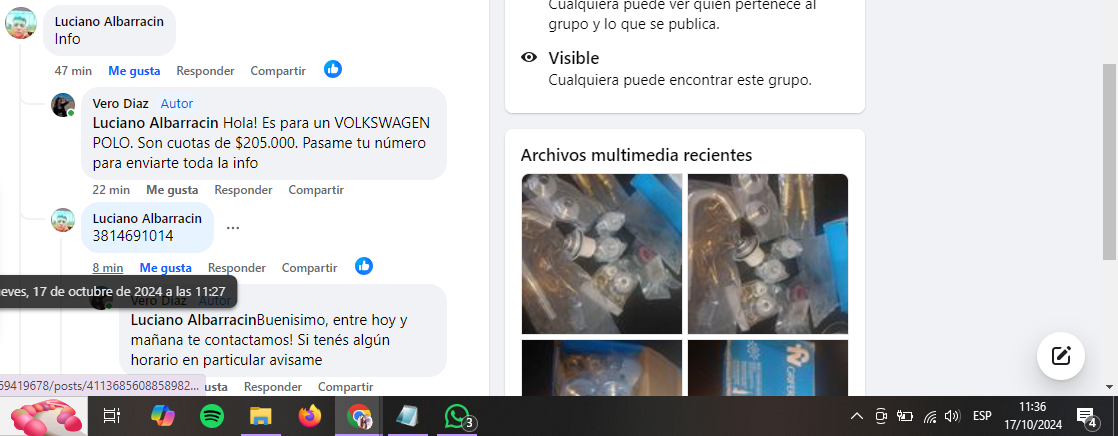Open overflow menu beside the 3814691014 comment

[233, 227]
